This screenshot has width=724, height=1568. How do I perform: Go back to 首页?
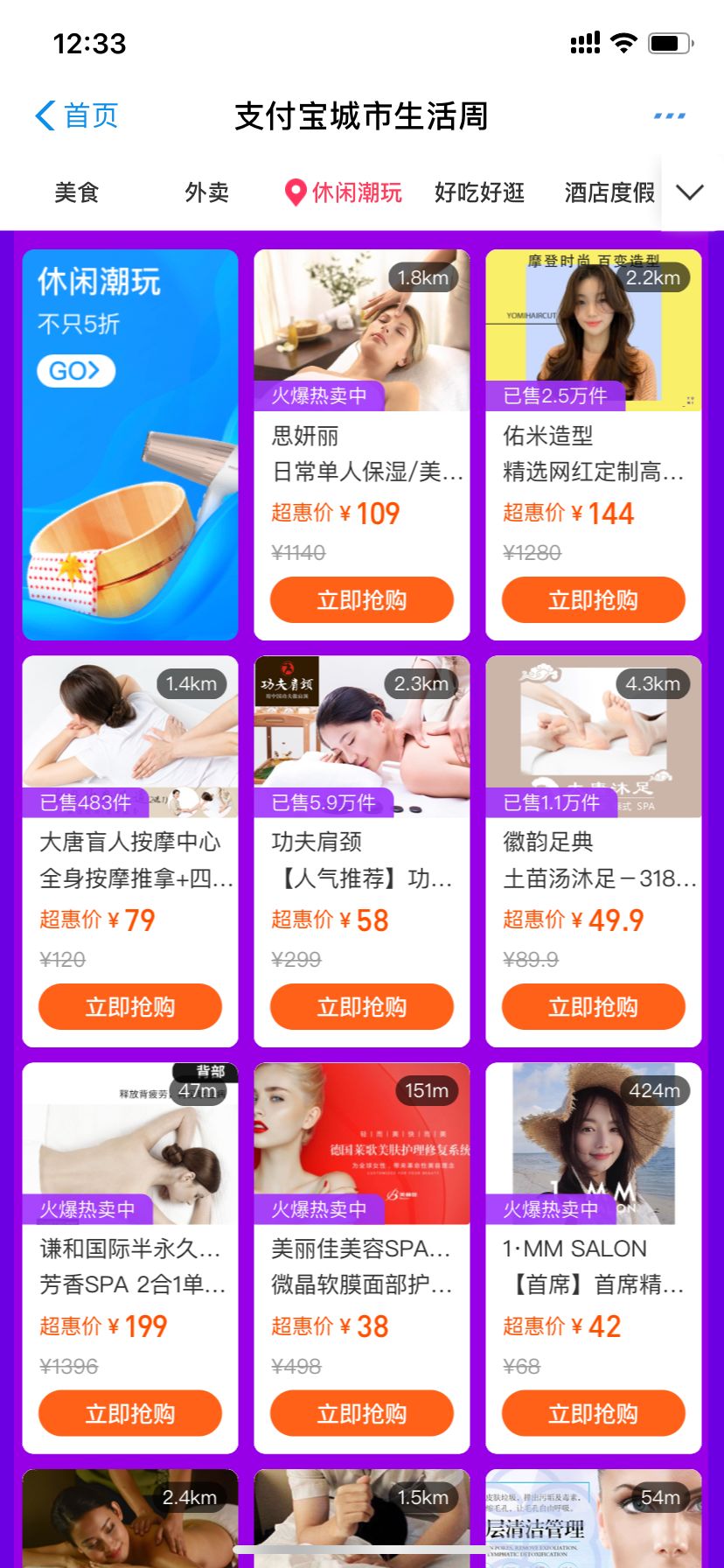[x=76, y=115]
